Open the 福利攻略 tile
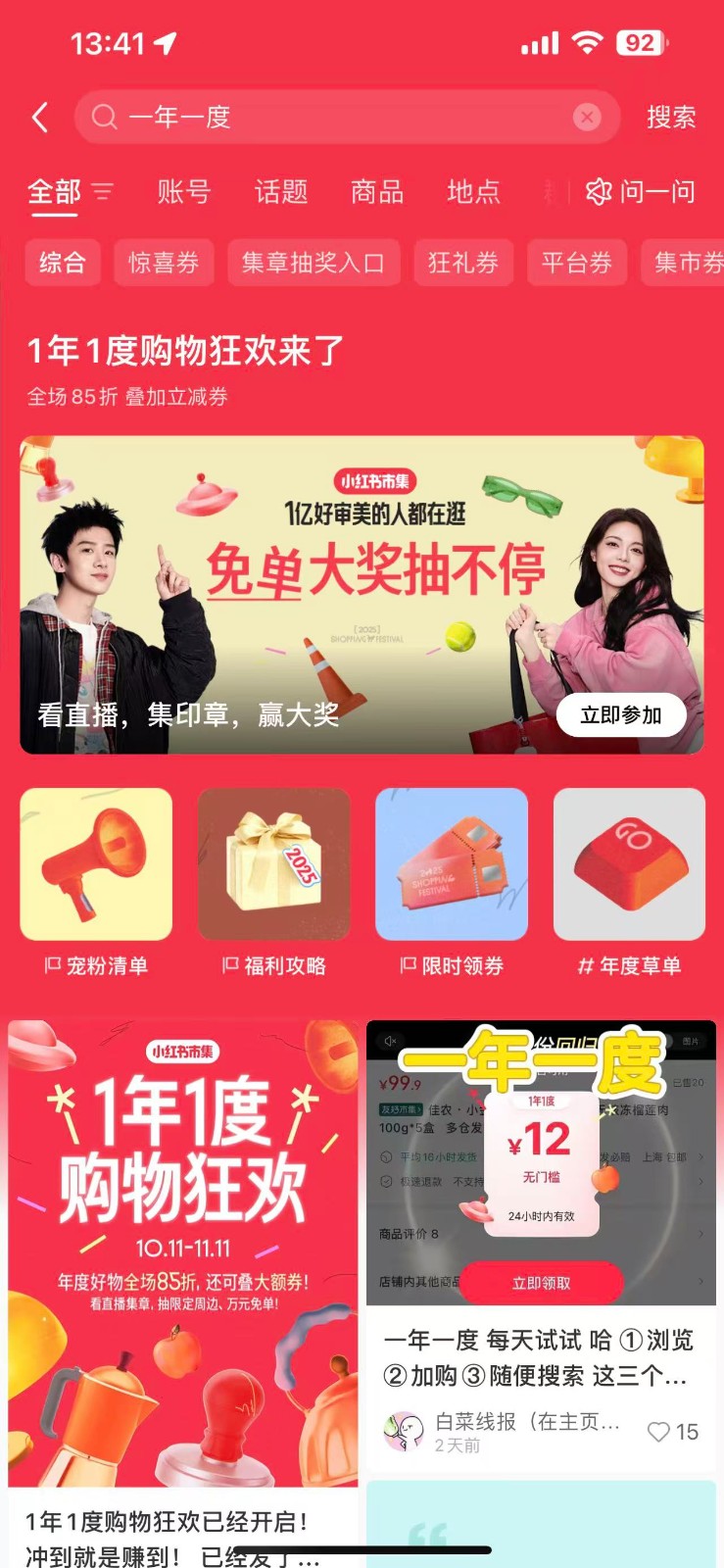 [x=274, y=864]
